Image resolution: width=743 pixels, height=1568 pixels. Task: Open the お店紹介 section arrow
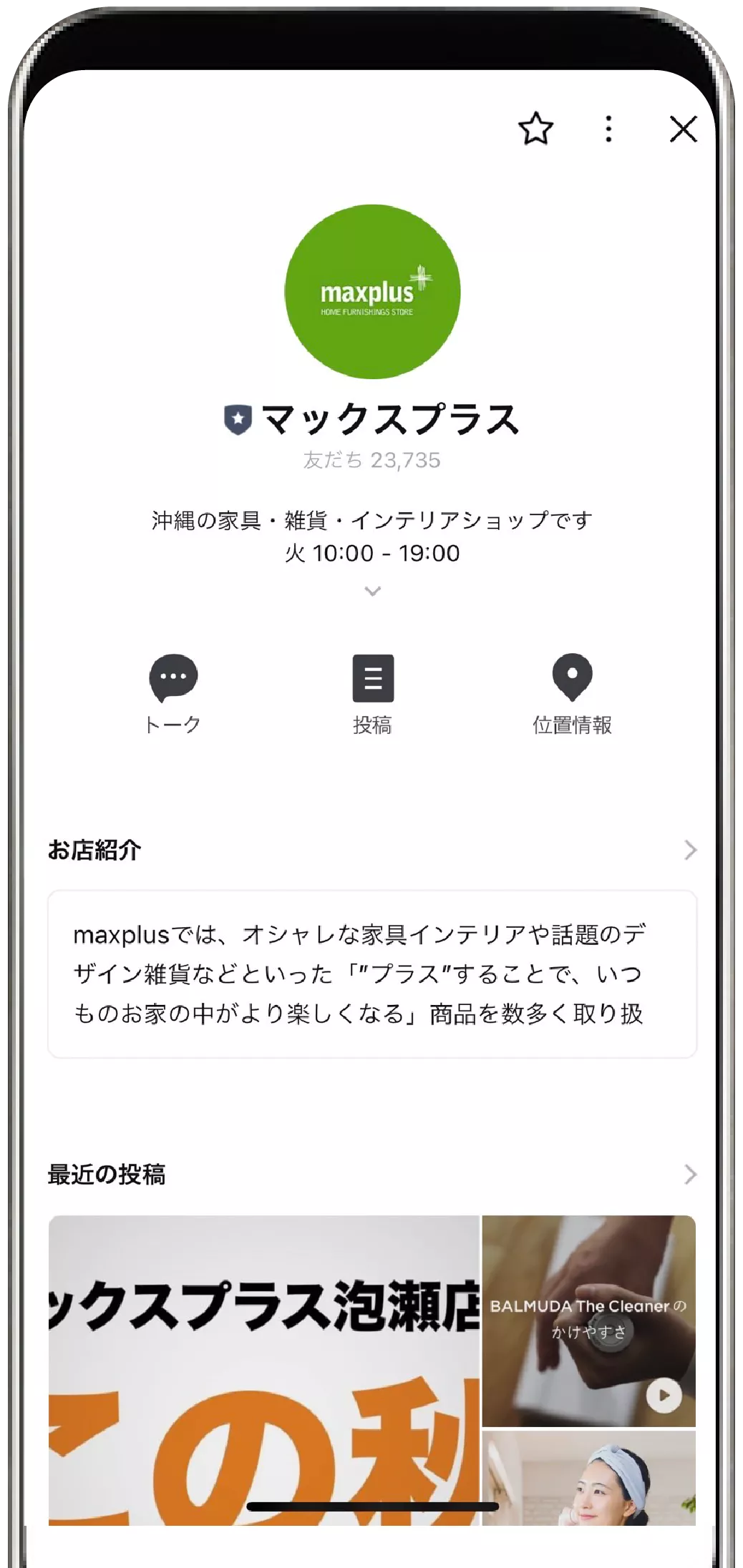coord(689,850)
